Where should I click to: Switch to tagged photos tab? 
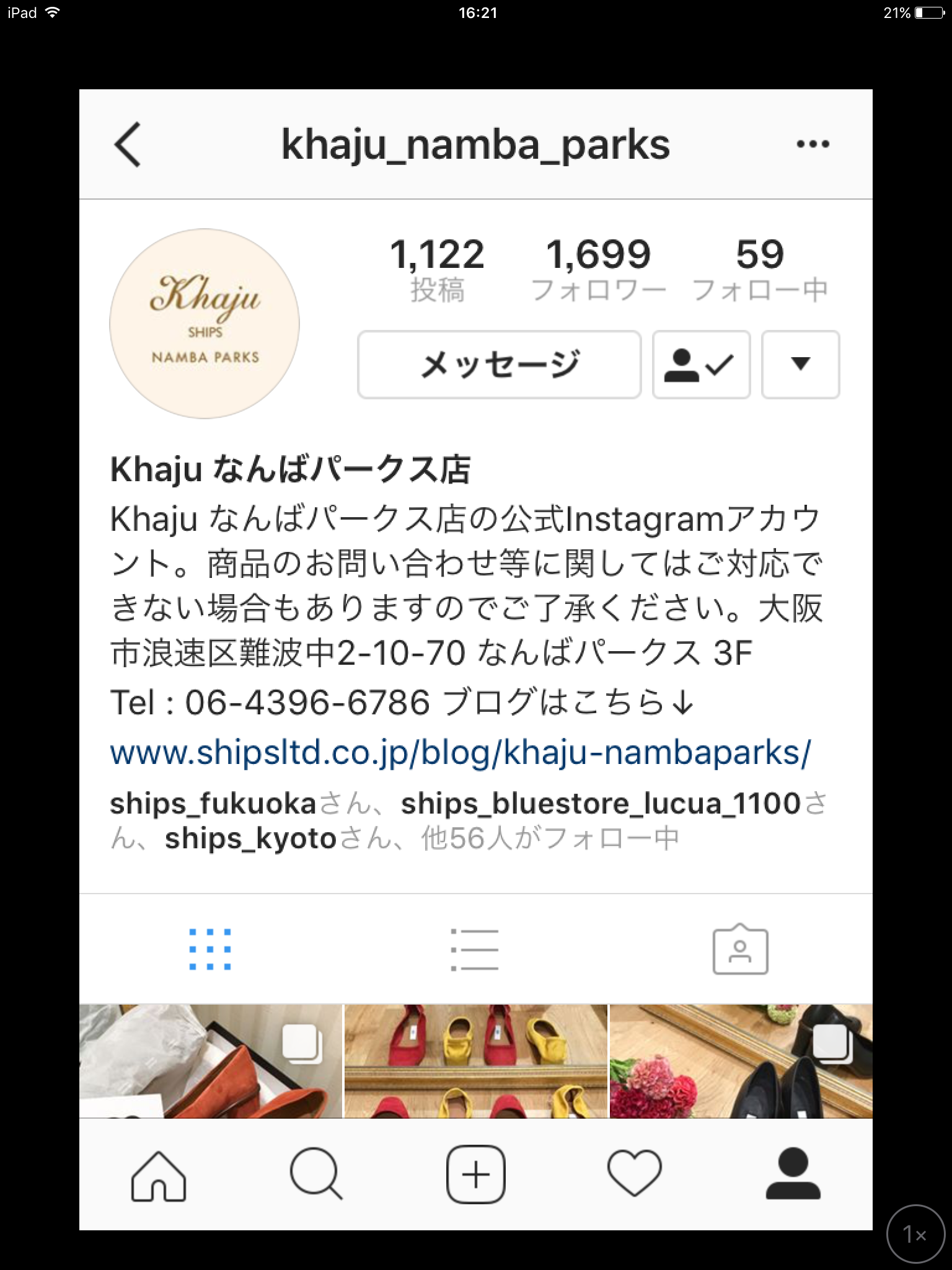click(740, 949)
